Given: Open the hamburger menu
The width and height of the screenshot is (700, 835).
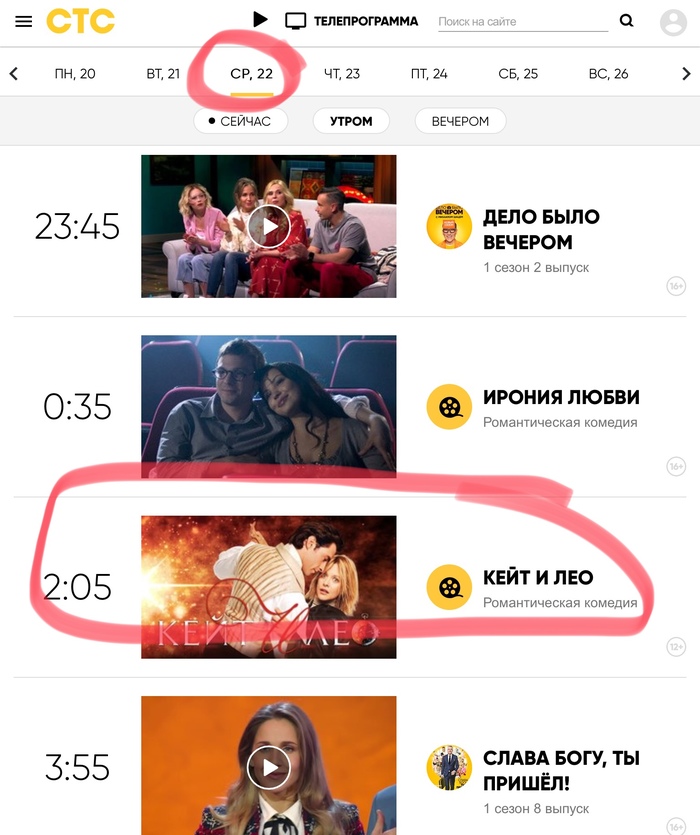Looking at the screenshot, I should (x=24, y=21).
